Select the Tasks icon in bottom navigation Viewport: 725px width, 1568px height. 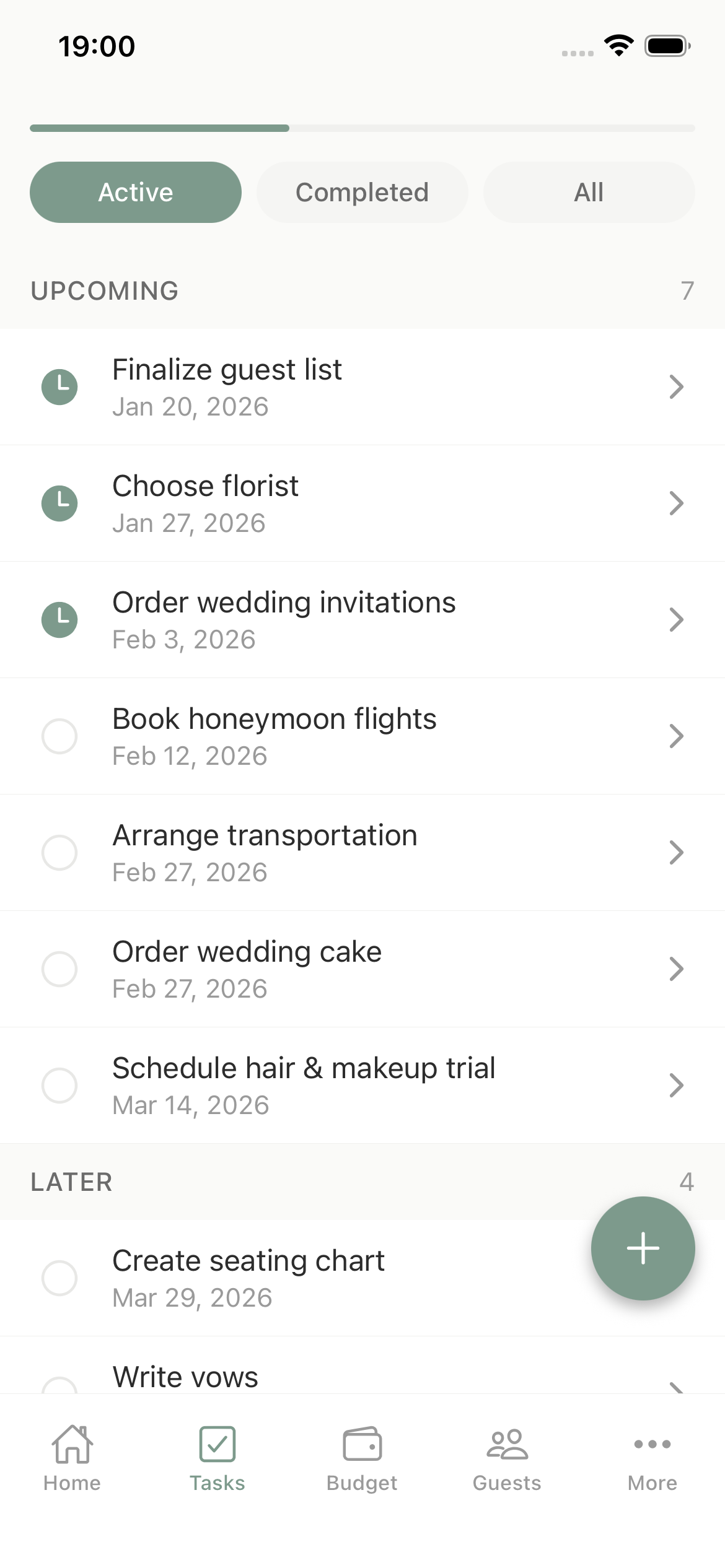[x=217, y=1445]
